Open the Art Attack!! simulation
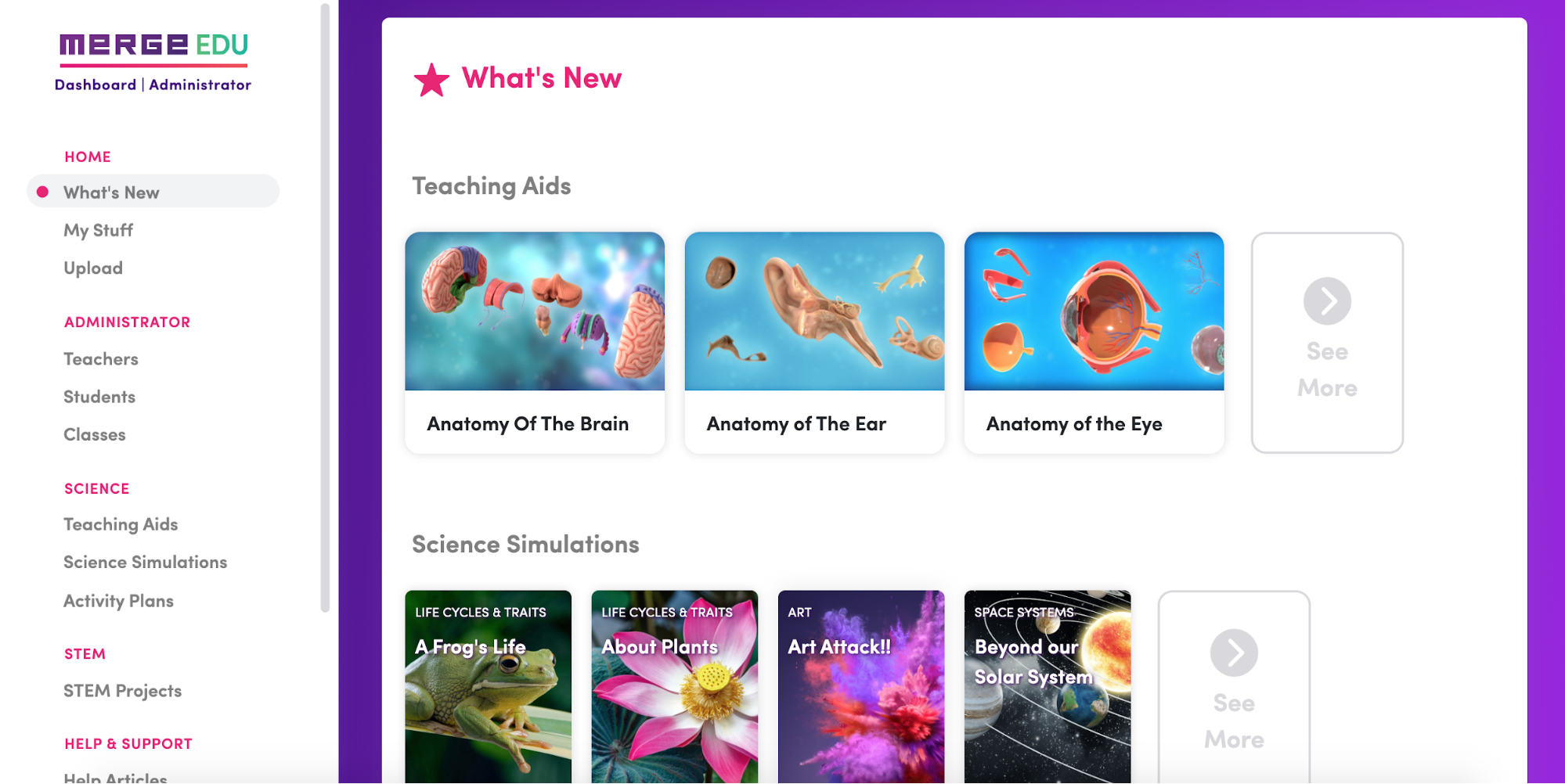The image size is (1565, 784). (x=860, y=686)
